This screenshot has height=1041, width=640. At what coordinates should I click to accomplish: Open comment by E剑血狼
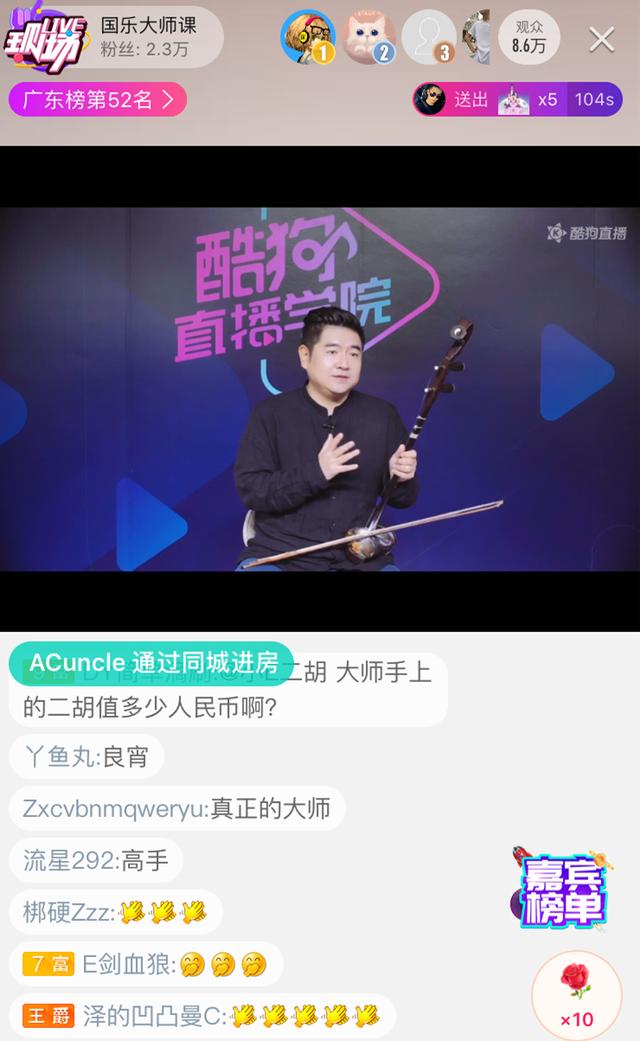[146, 964]
